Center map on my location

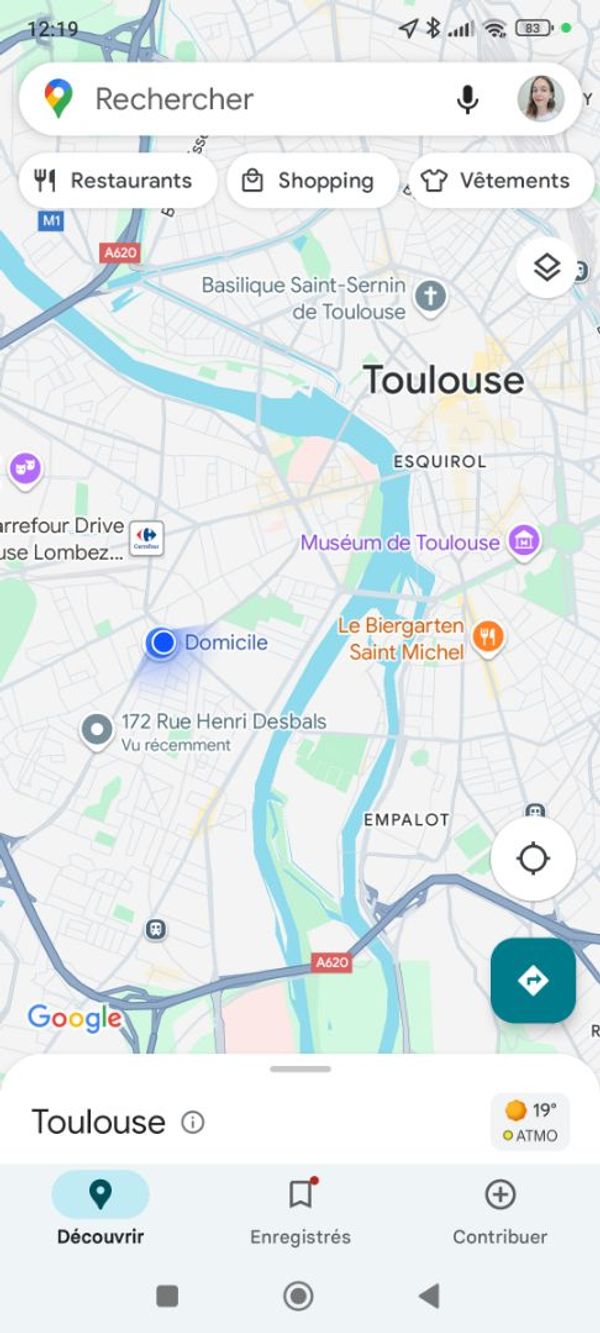click(533, 859)
